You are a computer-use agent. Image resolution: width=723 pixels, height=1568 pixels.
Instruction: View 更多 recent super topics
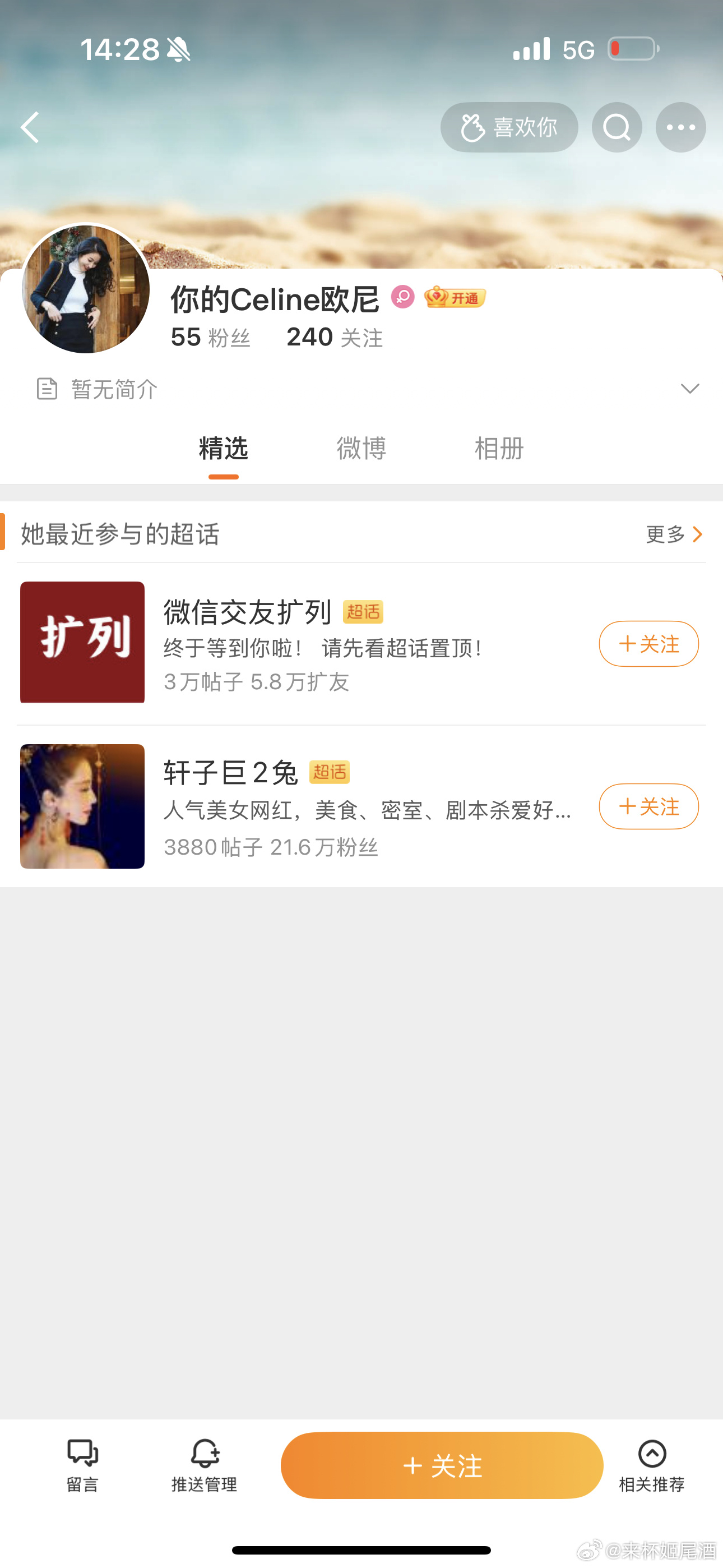674,534
